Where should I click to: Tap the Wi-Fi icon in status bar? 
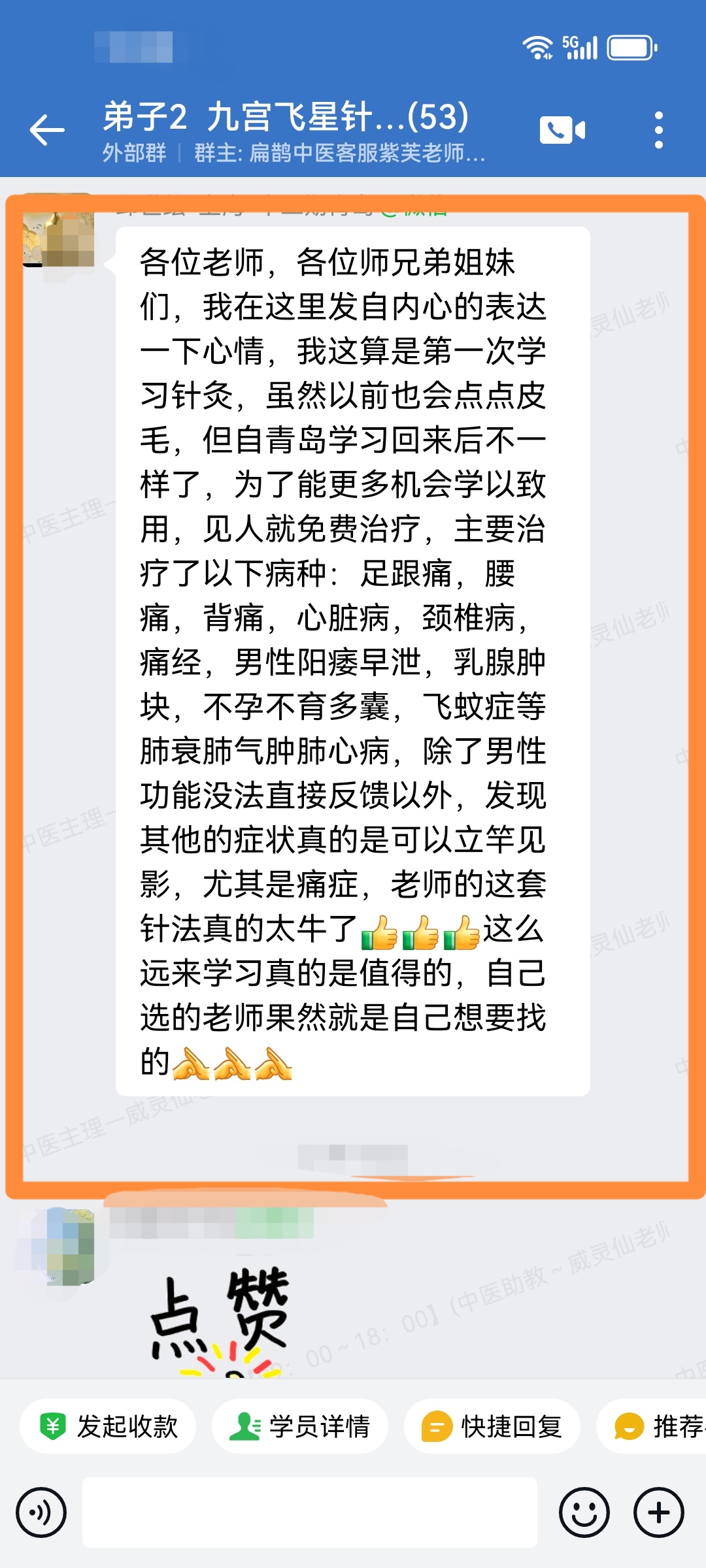[537, 46]
